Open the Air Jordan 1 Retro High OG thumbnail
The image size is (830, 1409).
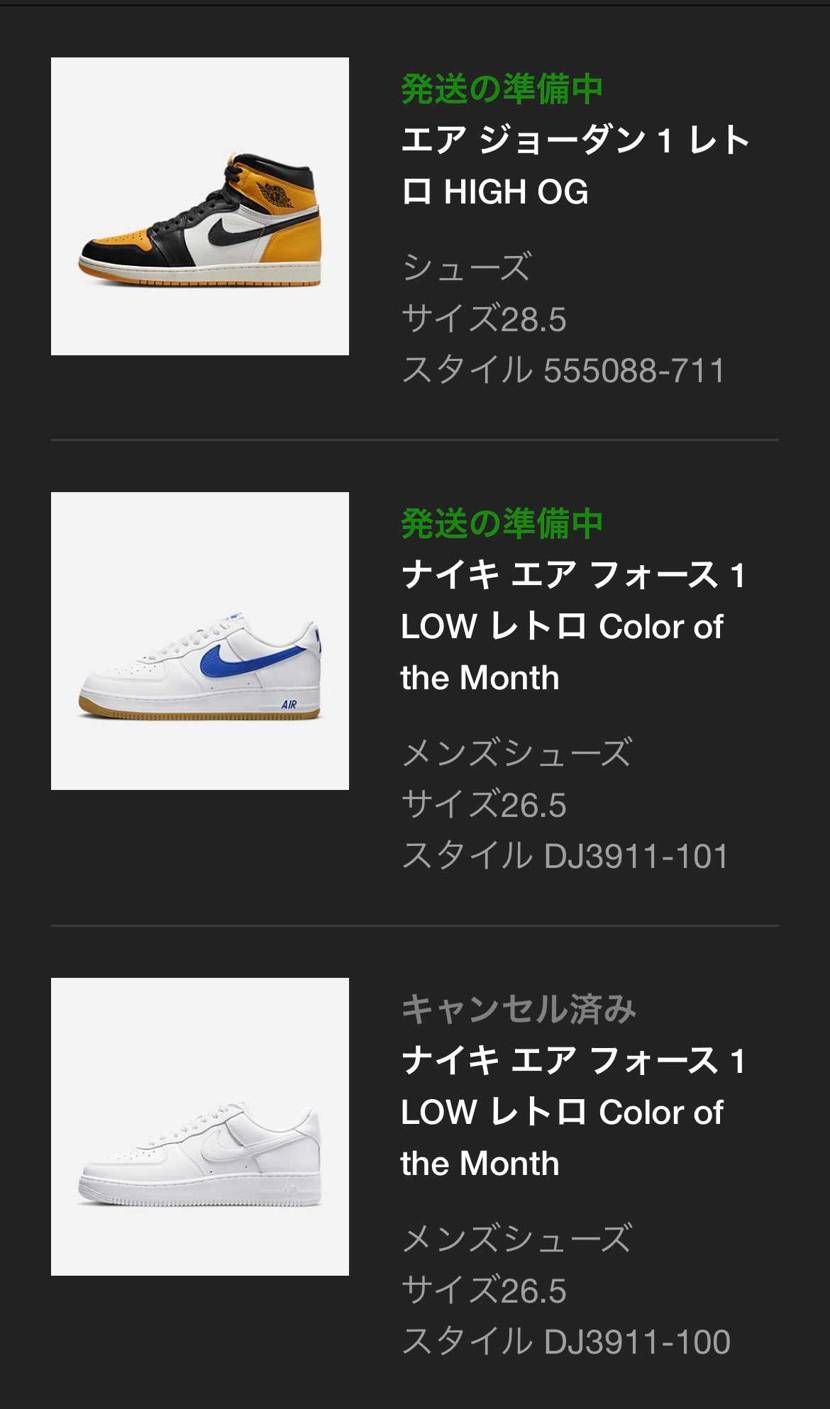click(x=199, y=207)
